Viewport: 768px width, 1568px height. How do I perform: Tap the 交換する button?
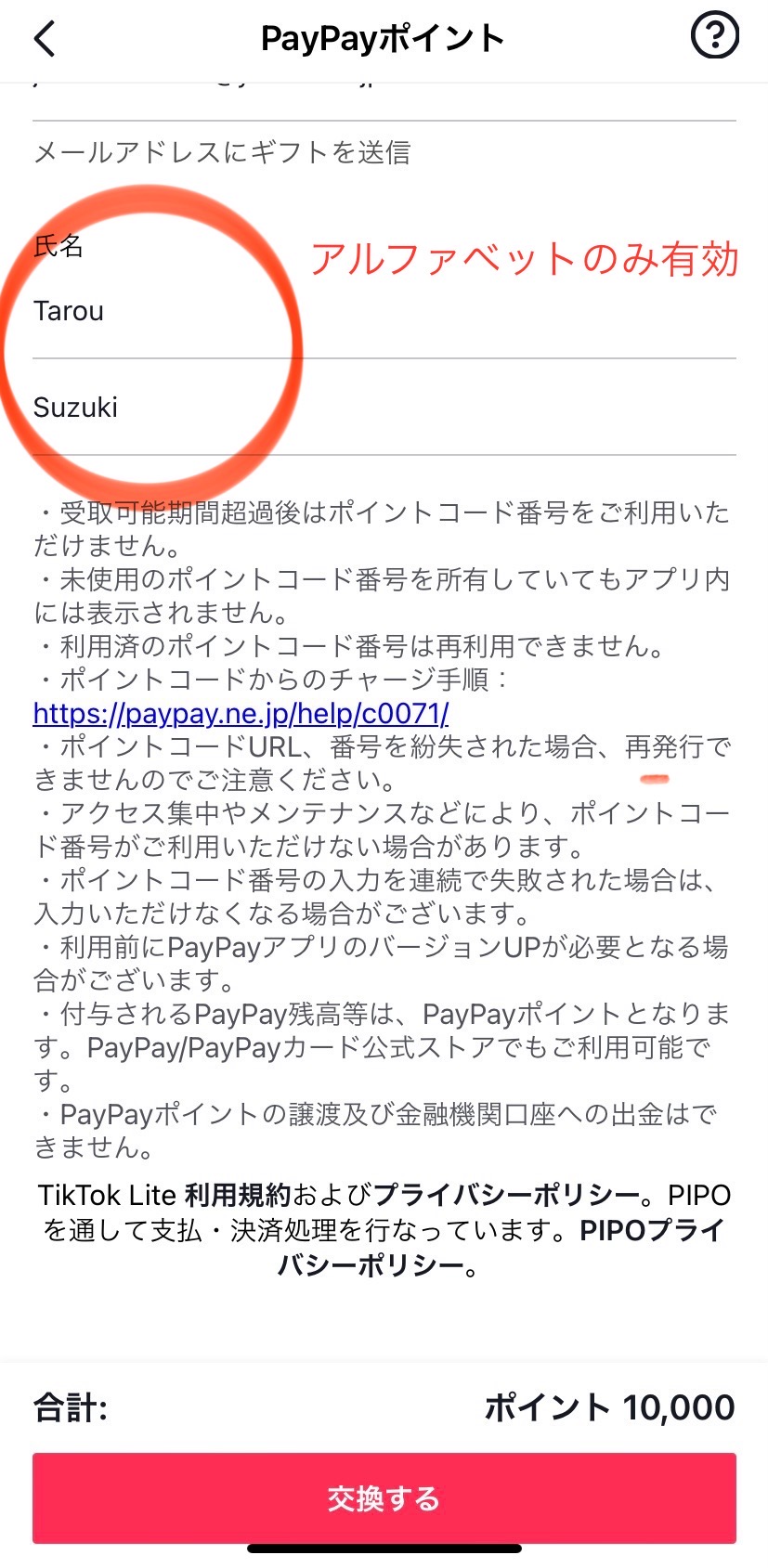point(384,1497)
